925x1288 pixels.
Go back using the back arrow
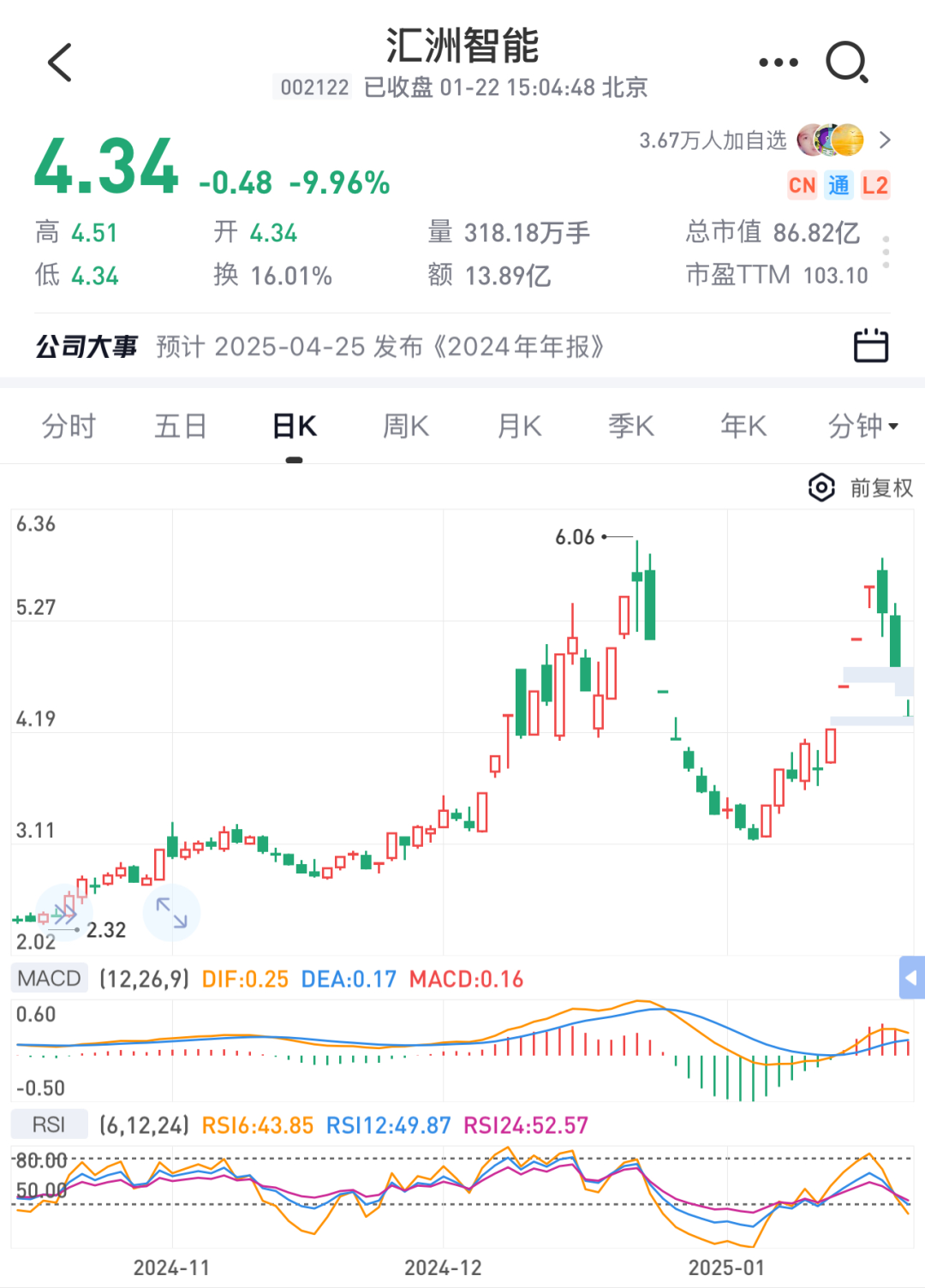click(60, 63)
